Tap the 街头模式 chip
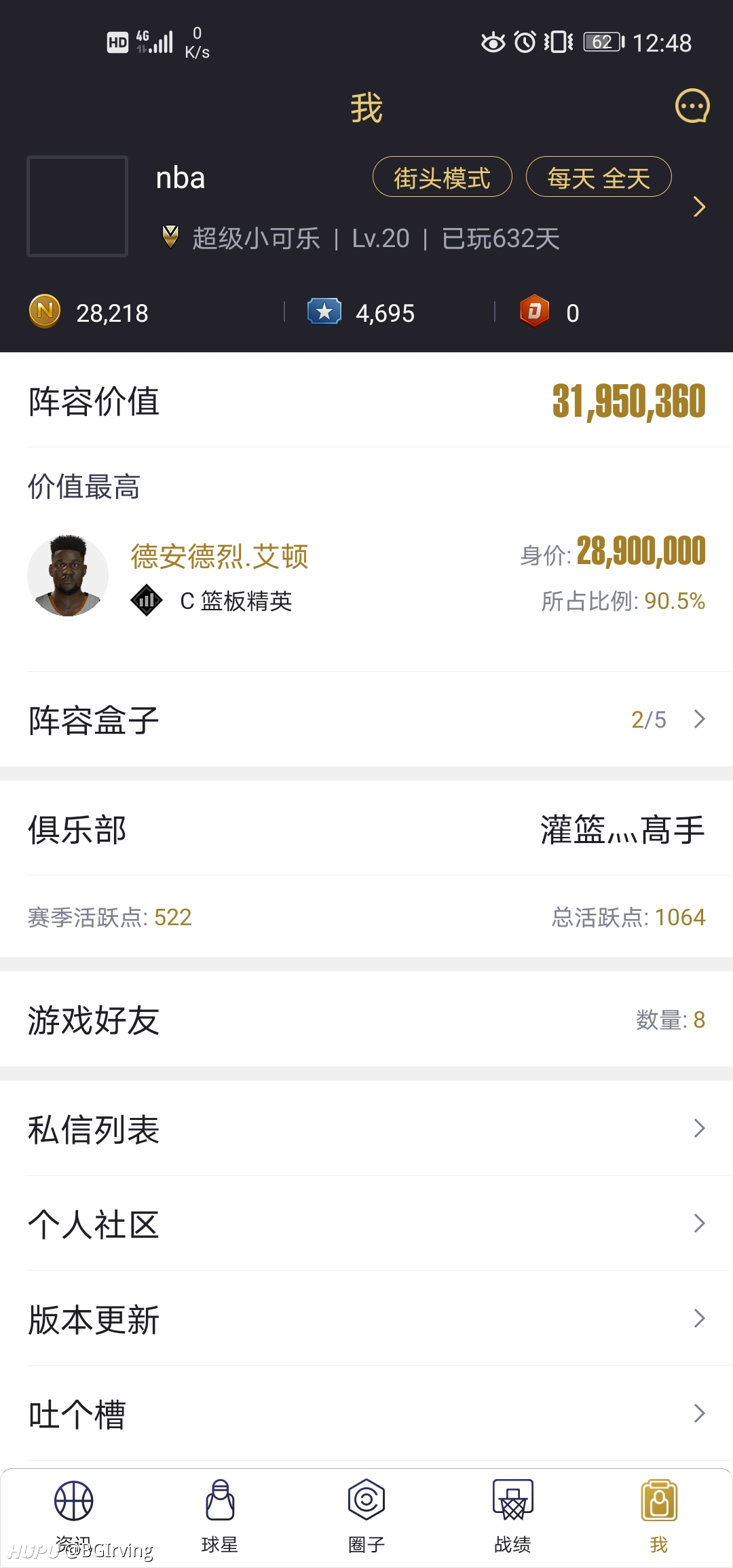Screen dimensions: 733x1568 [x=442, y=177]
